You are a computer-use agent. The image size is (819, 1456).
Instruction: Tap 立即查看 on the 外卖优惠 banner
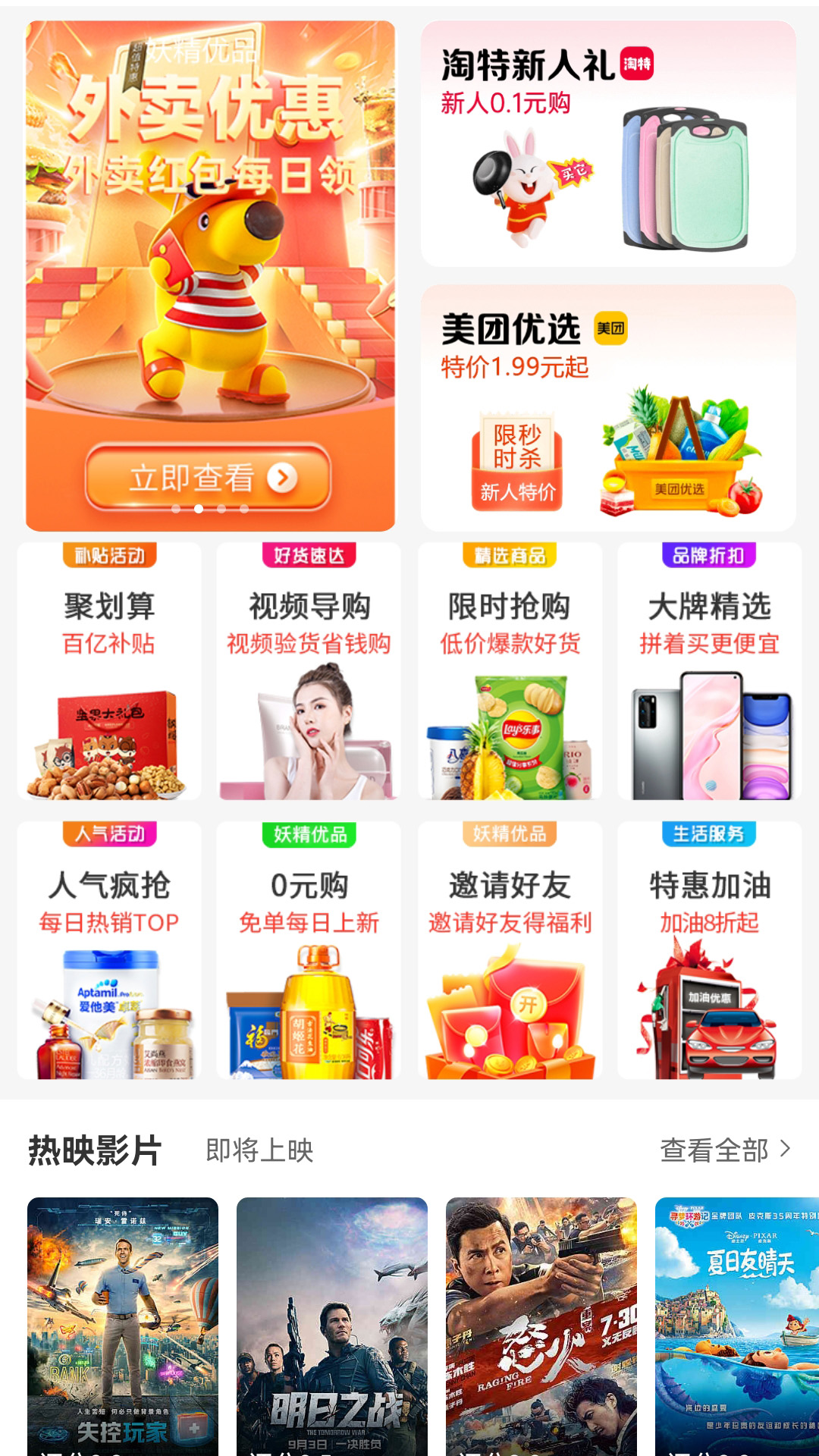tap(208, 478)
